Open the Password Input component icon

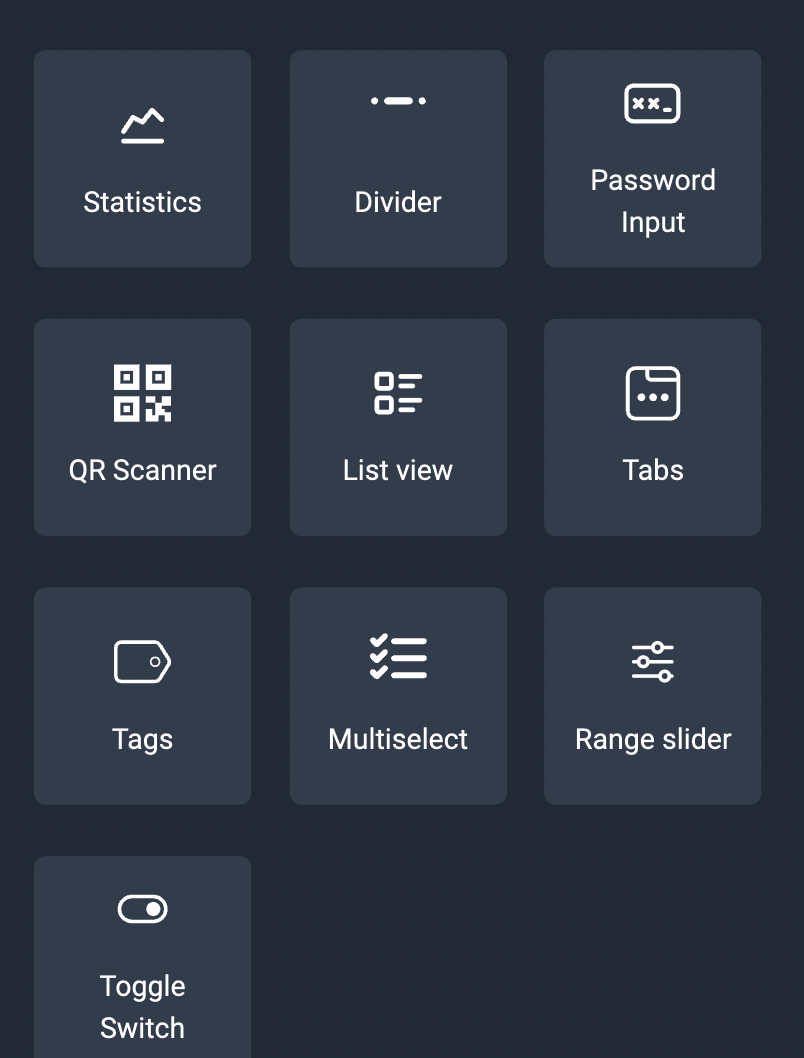click(652, 102)
